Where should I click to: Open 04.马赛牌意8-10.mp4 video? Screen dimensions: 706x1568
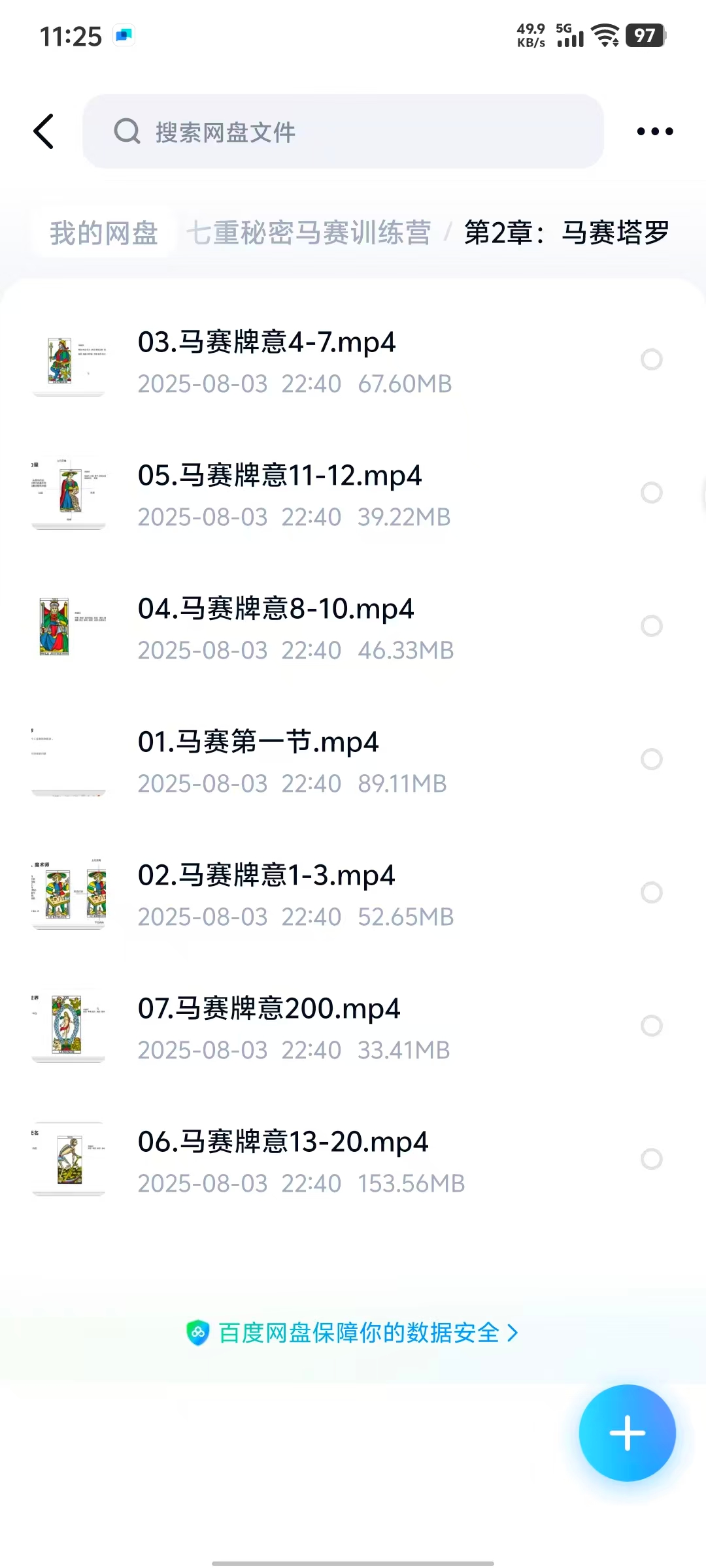(x=276, y=610)
